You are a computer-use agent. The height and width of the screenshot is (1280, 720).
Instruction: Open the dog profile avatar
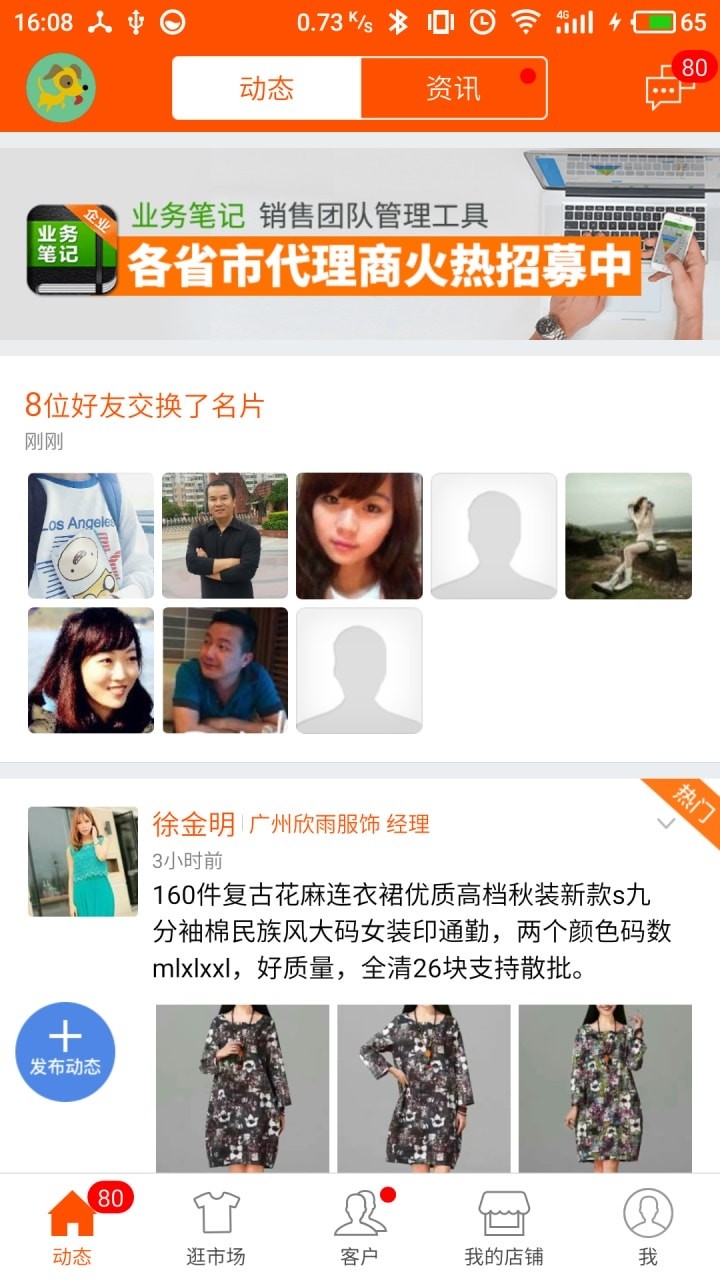pos(61,88)
